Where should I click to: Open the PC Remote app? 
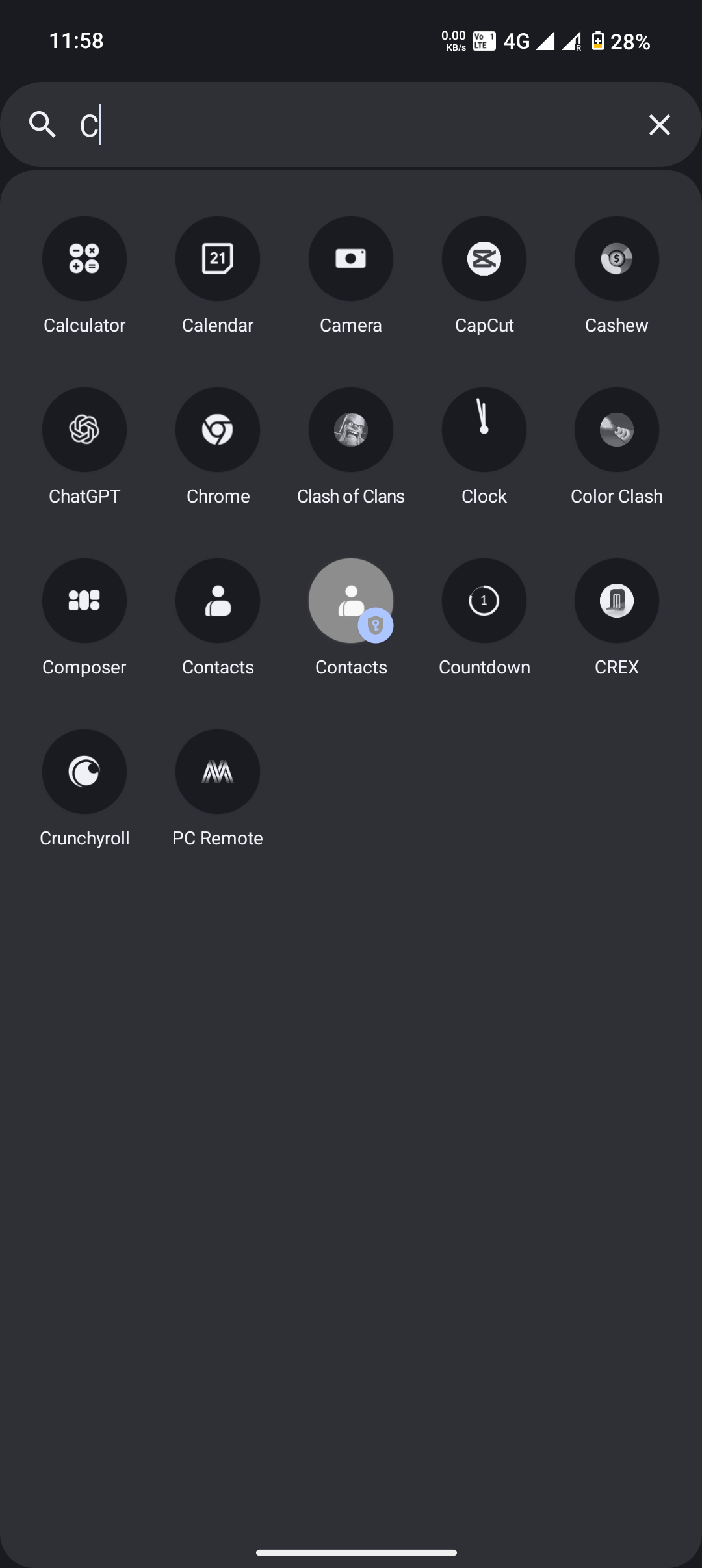[x=218, y=772]
